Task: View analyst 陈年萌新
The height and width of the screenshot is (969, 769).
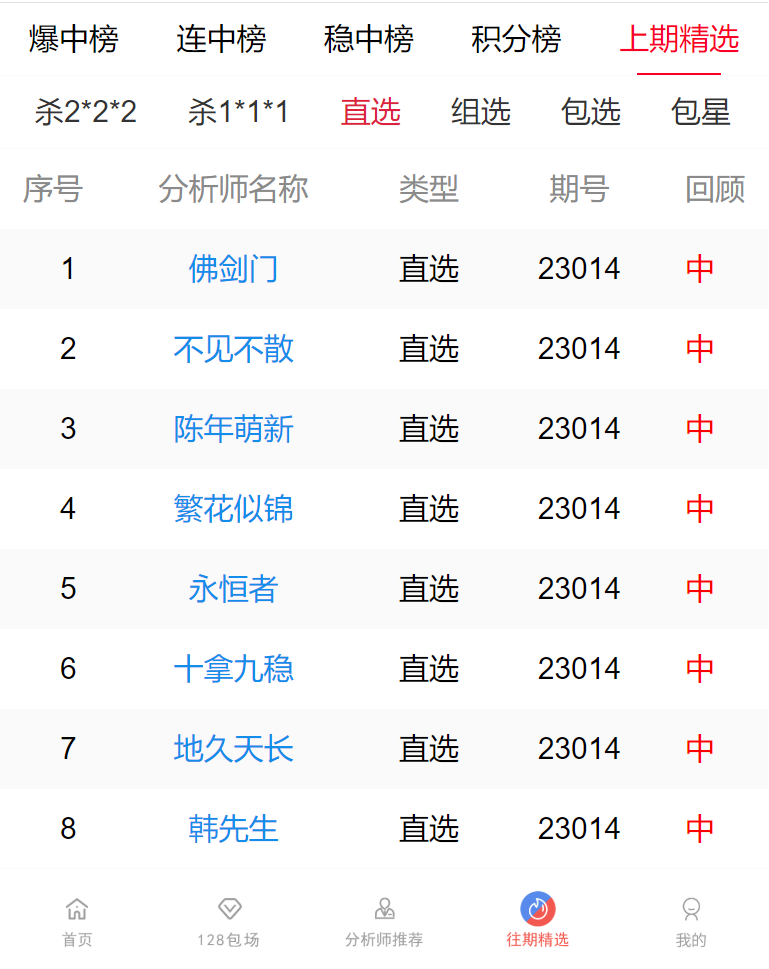Action: pyautogui.click(x=233, y=429)
